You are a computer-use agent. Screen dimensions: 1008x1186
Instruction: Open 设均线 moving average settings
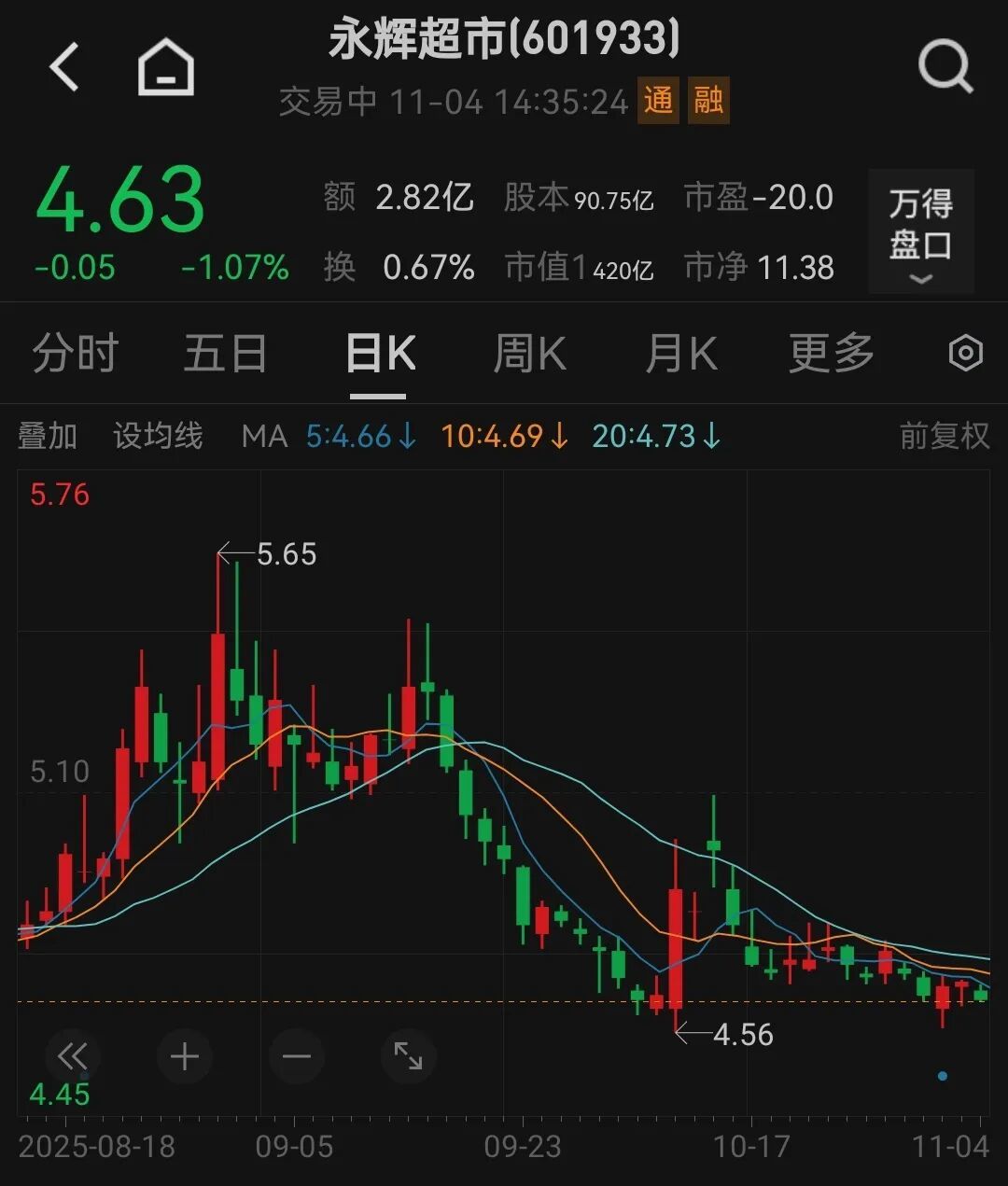pos(158,436)
